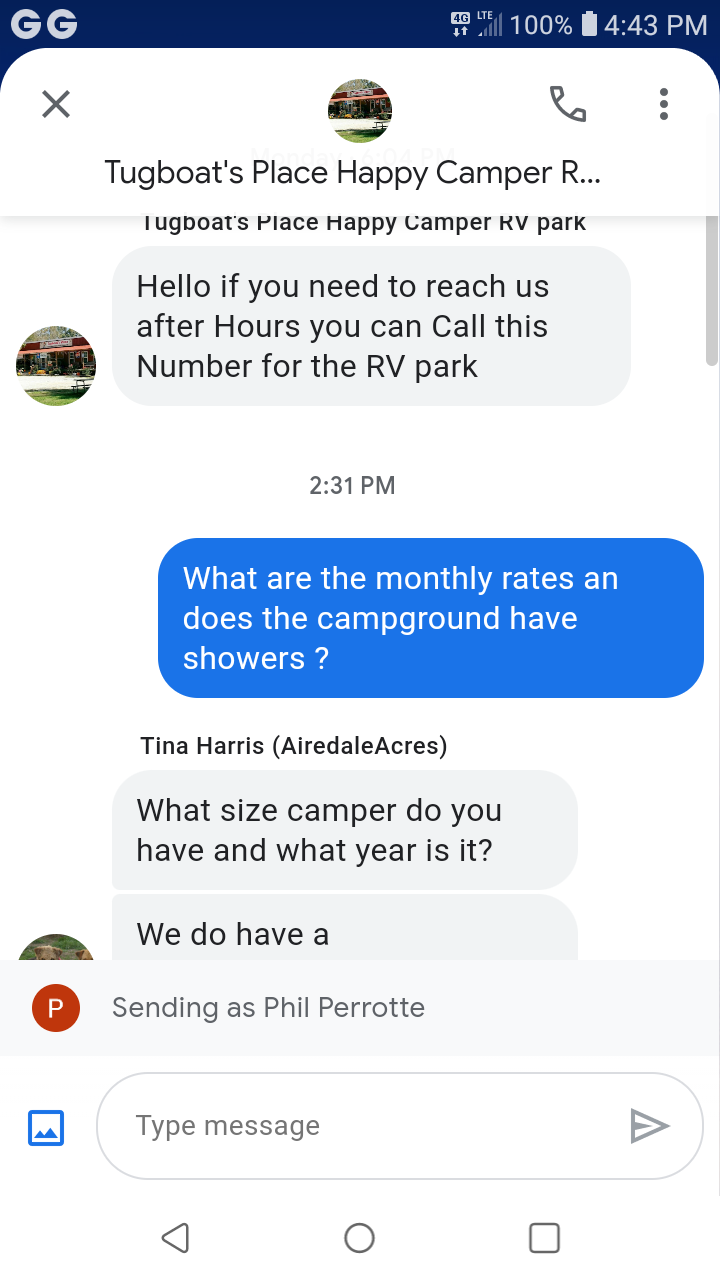The image size is (720, 1280).
Task: Open the three-dot overflow menu
Action: click(663, 103)
